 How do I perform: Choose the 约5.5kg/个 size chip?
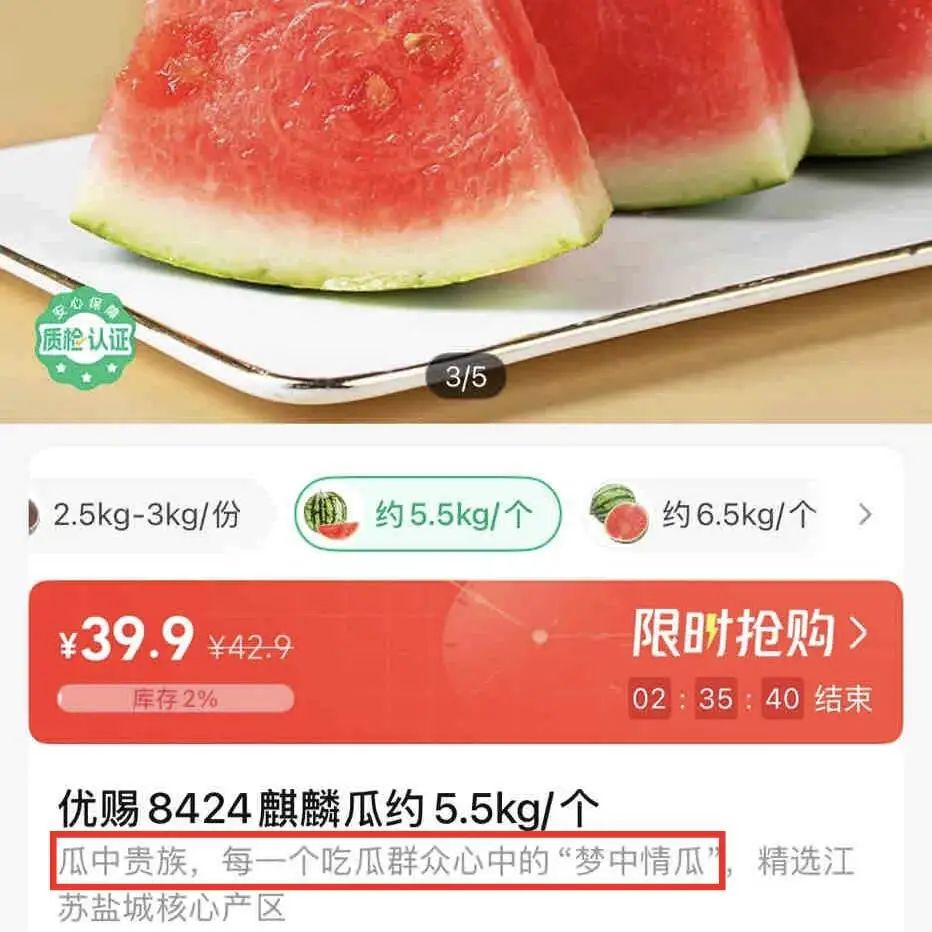pyautogui.click(x=428, y=516)
